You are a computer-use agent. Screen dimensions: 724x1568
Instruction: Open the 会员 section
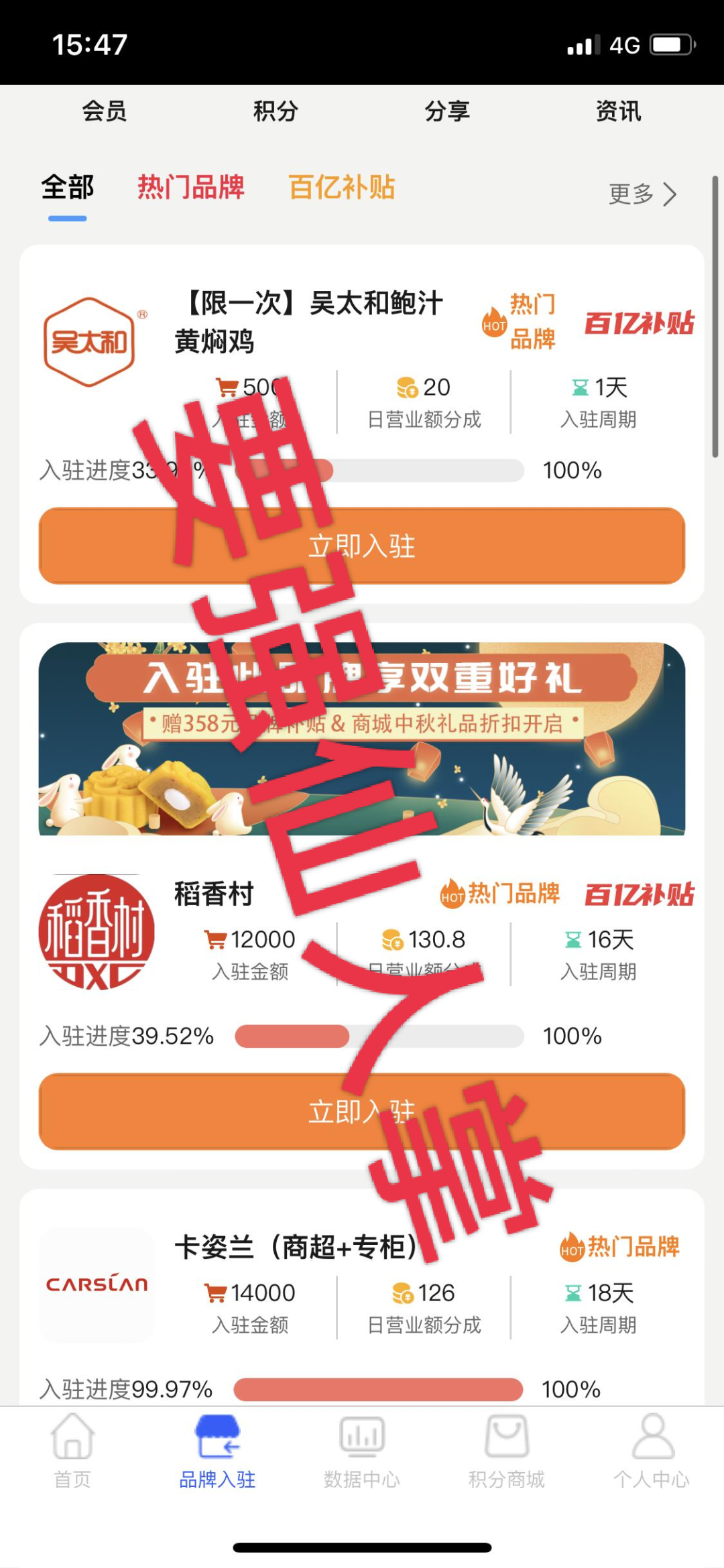point(104,111)
